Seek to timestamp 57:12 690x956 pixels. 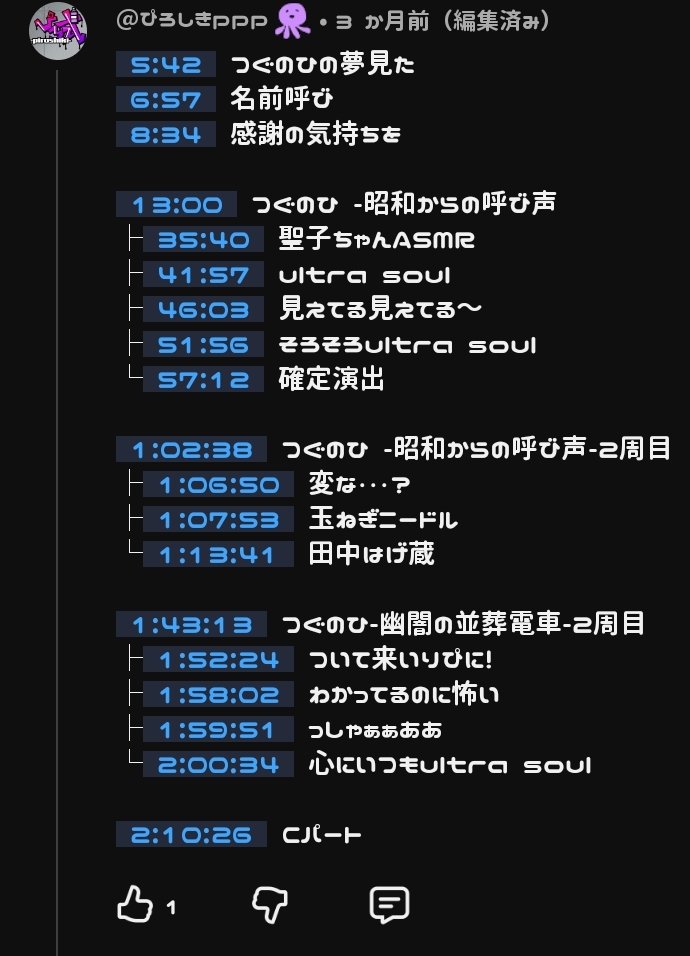203,380
